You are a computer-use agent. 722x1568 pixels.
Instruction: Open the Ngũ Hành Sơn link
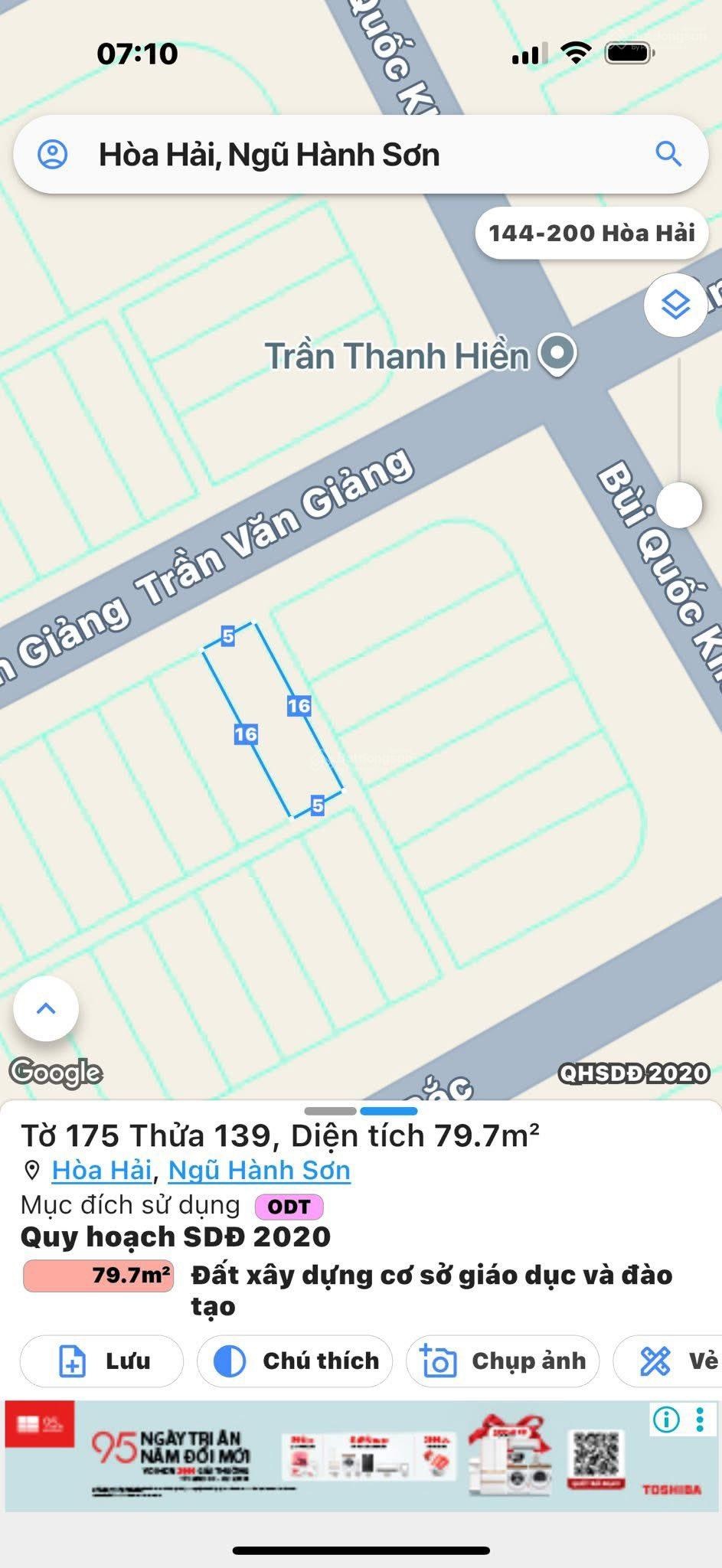coord(260,1171)
